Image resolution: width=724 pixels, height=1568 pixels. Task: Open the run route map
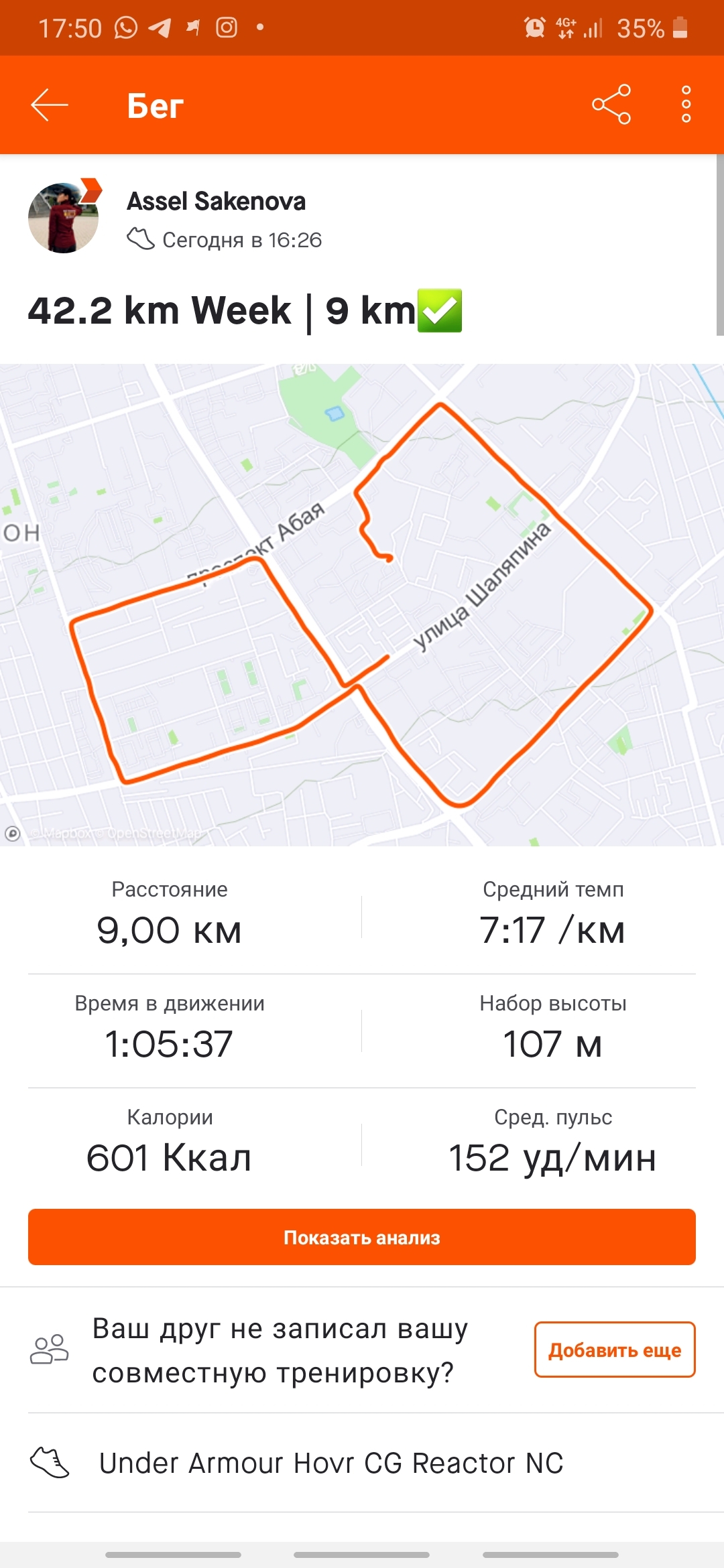(x=362, y=604)
